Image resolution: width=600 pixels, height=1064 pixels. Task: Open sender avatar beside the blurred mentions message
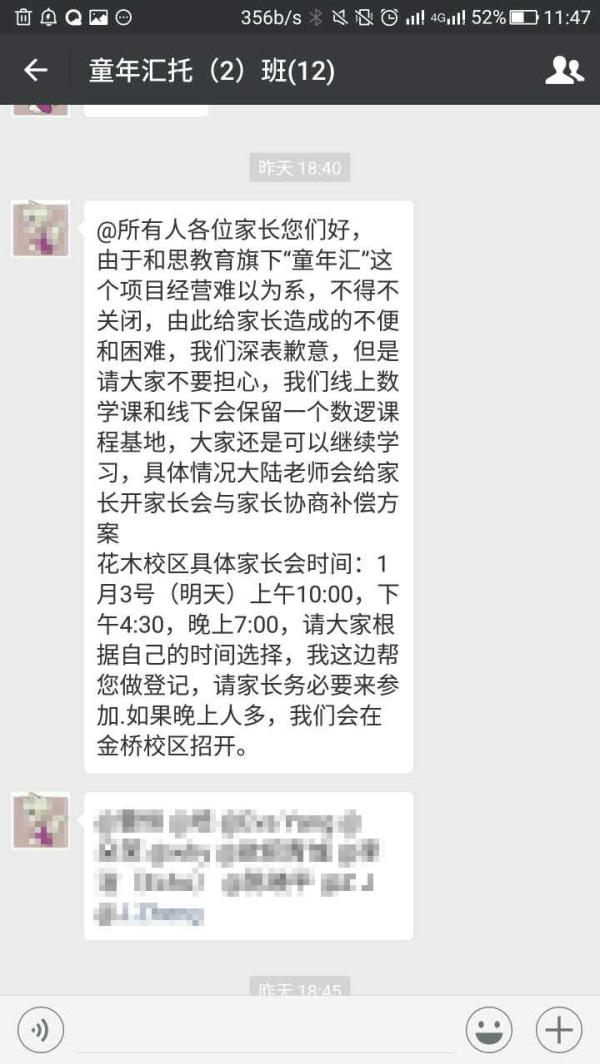click(41, 821)
